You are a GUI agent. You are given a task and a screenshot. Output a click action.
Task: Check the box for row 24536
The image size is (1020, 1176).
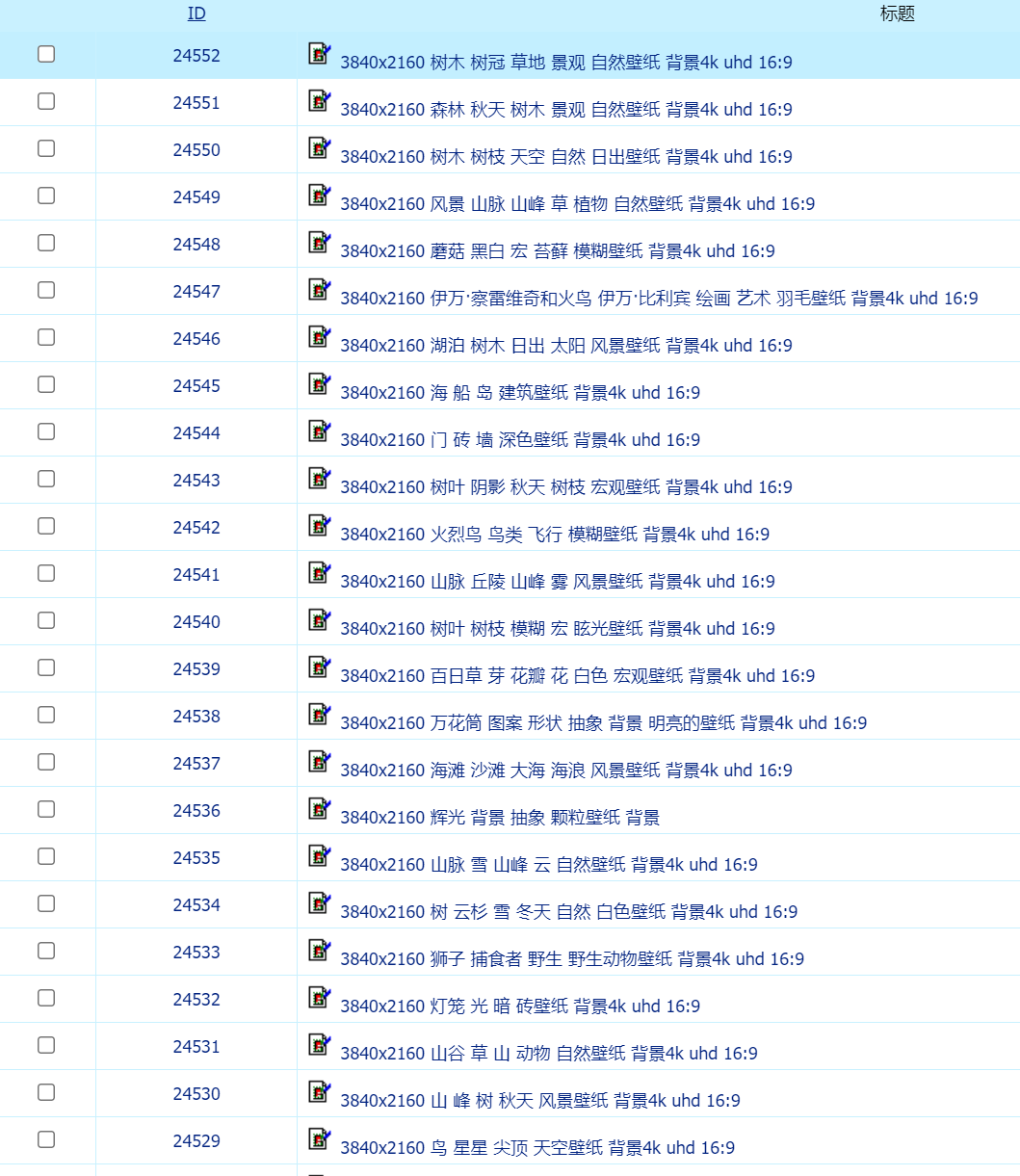tap(46, 809)
